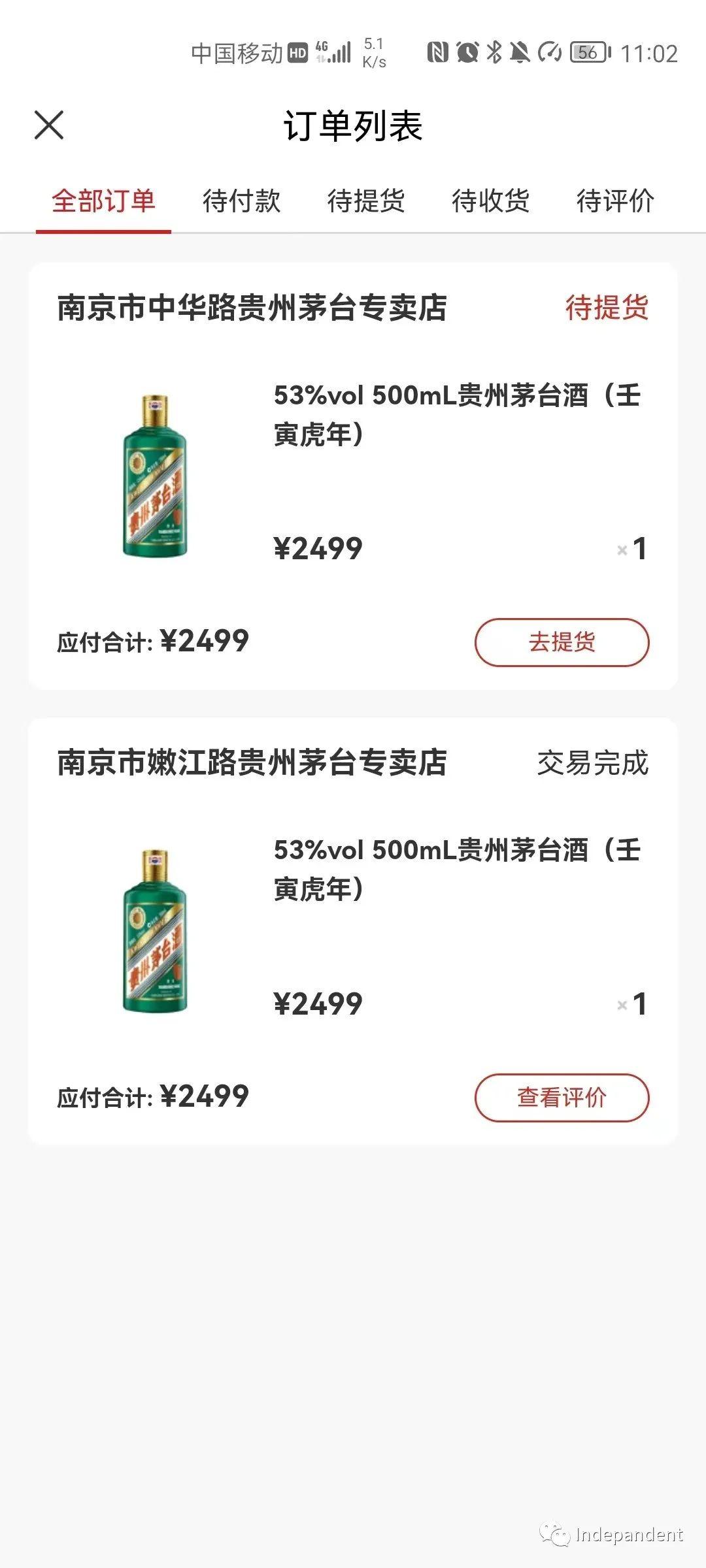Tap the 去提货 button
706x1568 pixels.
[563, 644]
